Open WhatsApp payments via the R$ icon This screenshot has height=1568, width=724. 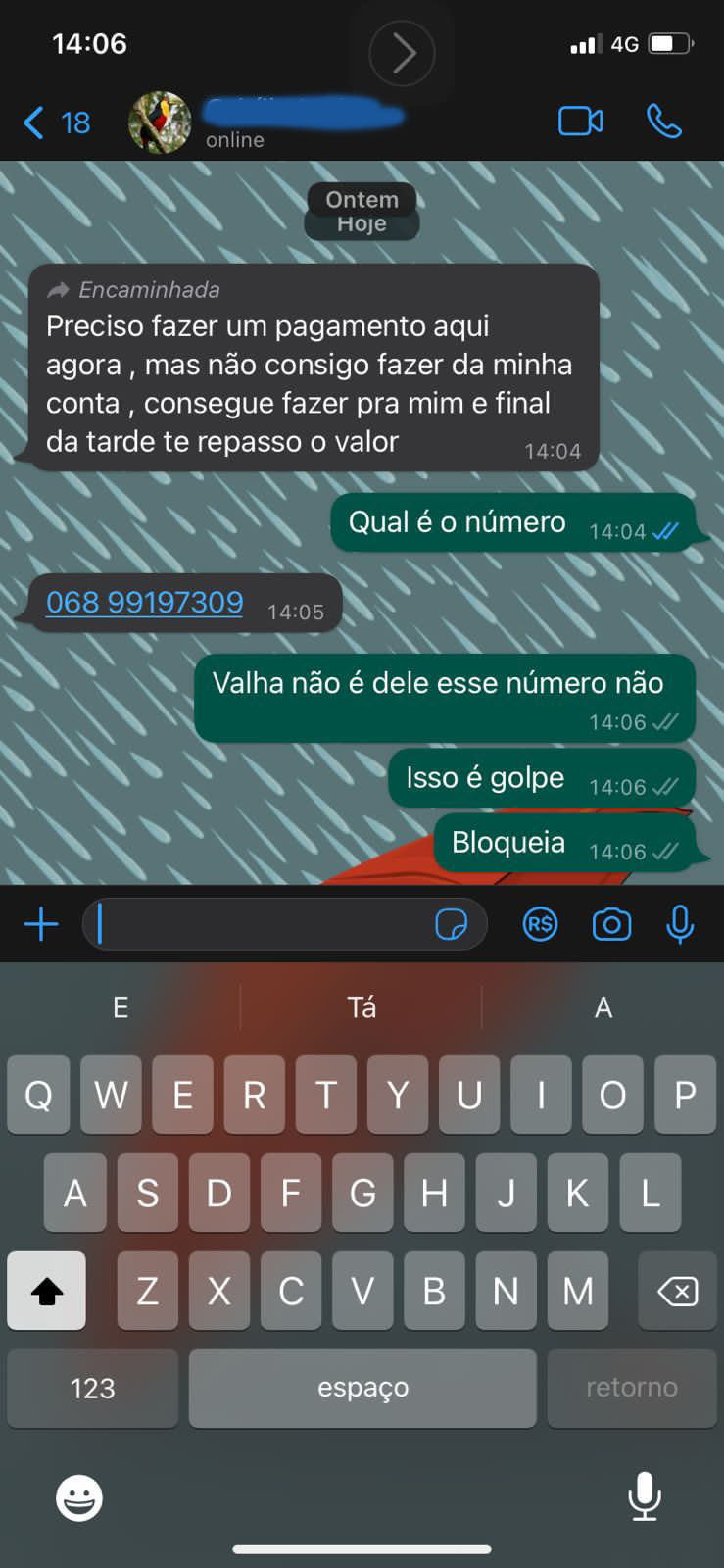point(539,923)
